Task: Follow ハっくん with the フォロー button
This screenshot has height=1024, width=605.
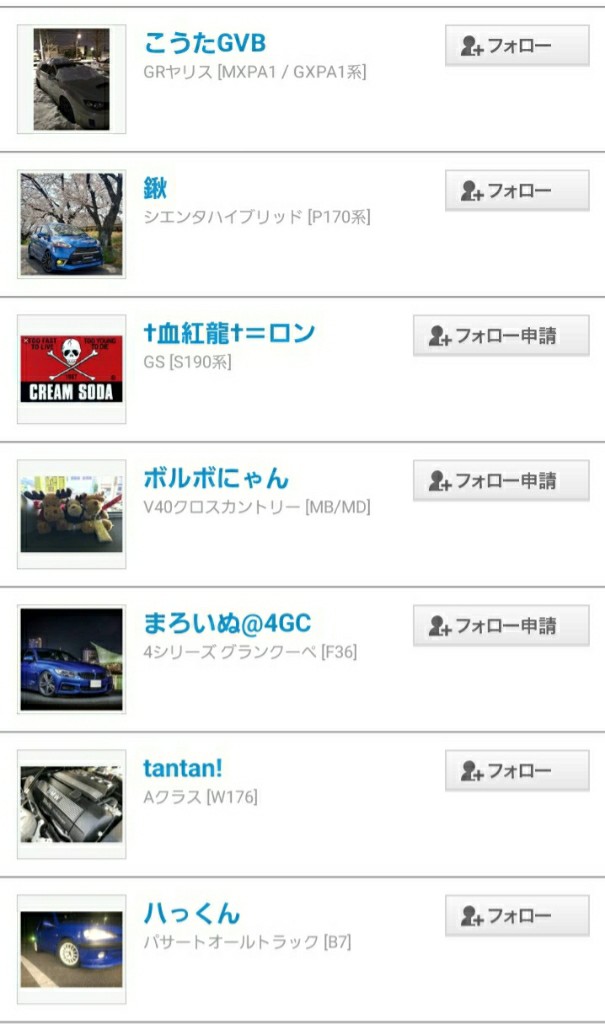Action: (517, 916)
